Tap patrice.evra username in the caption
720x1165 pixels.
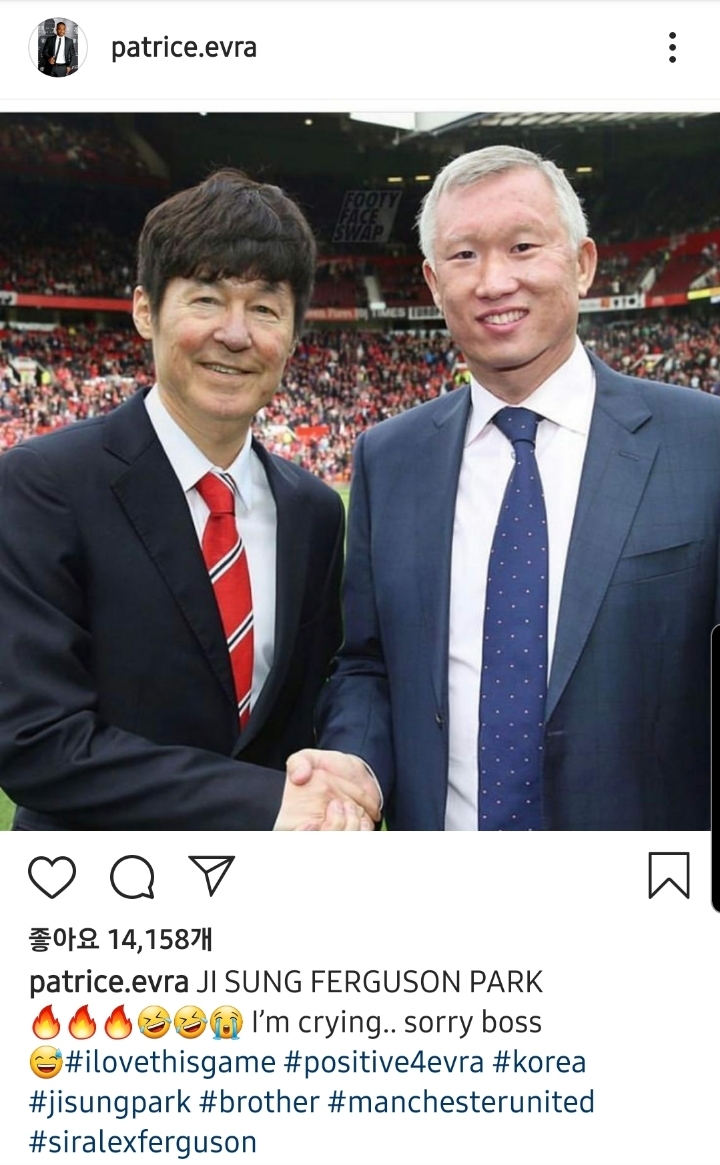pyautogui.click(x=109, y=982)
